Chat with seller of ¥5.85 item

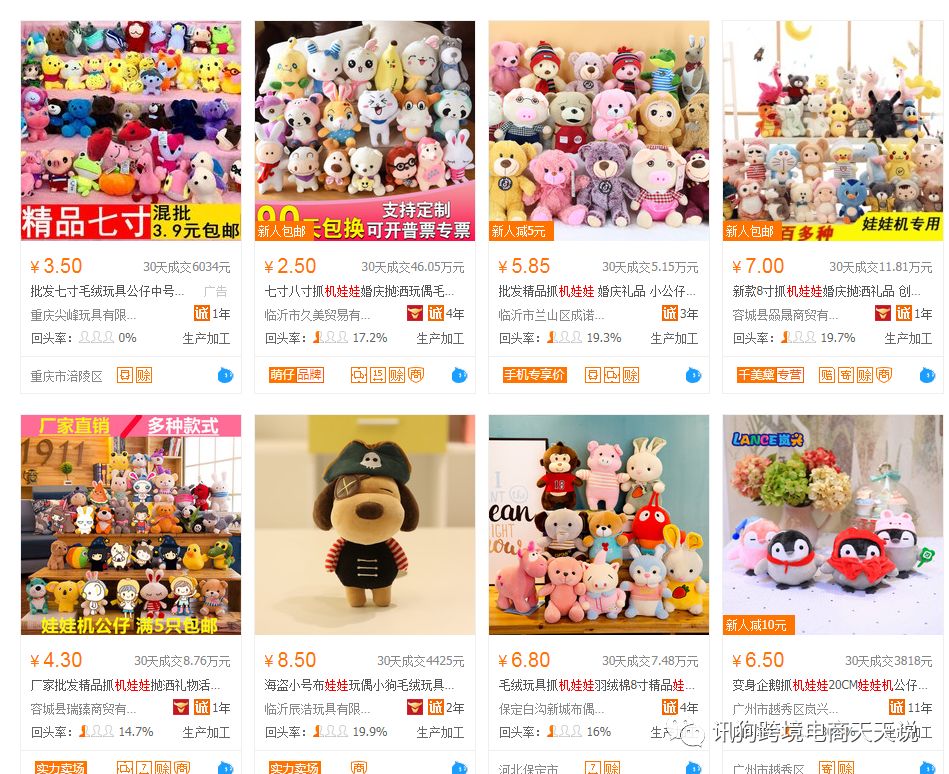[x=694, y=376]
